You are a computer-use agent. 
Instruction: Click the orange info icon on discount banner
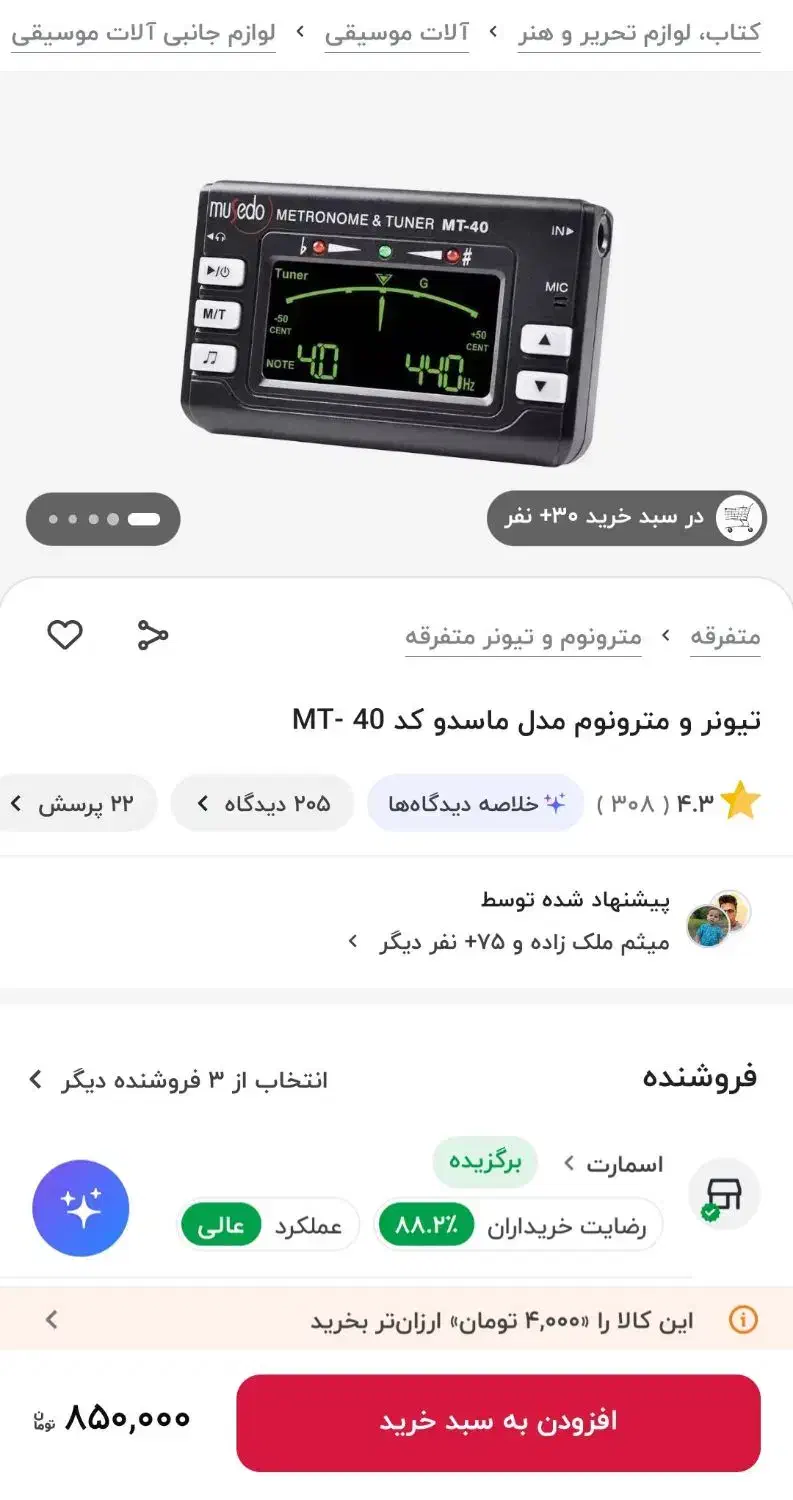(x=741, y=1320)
